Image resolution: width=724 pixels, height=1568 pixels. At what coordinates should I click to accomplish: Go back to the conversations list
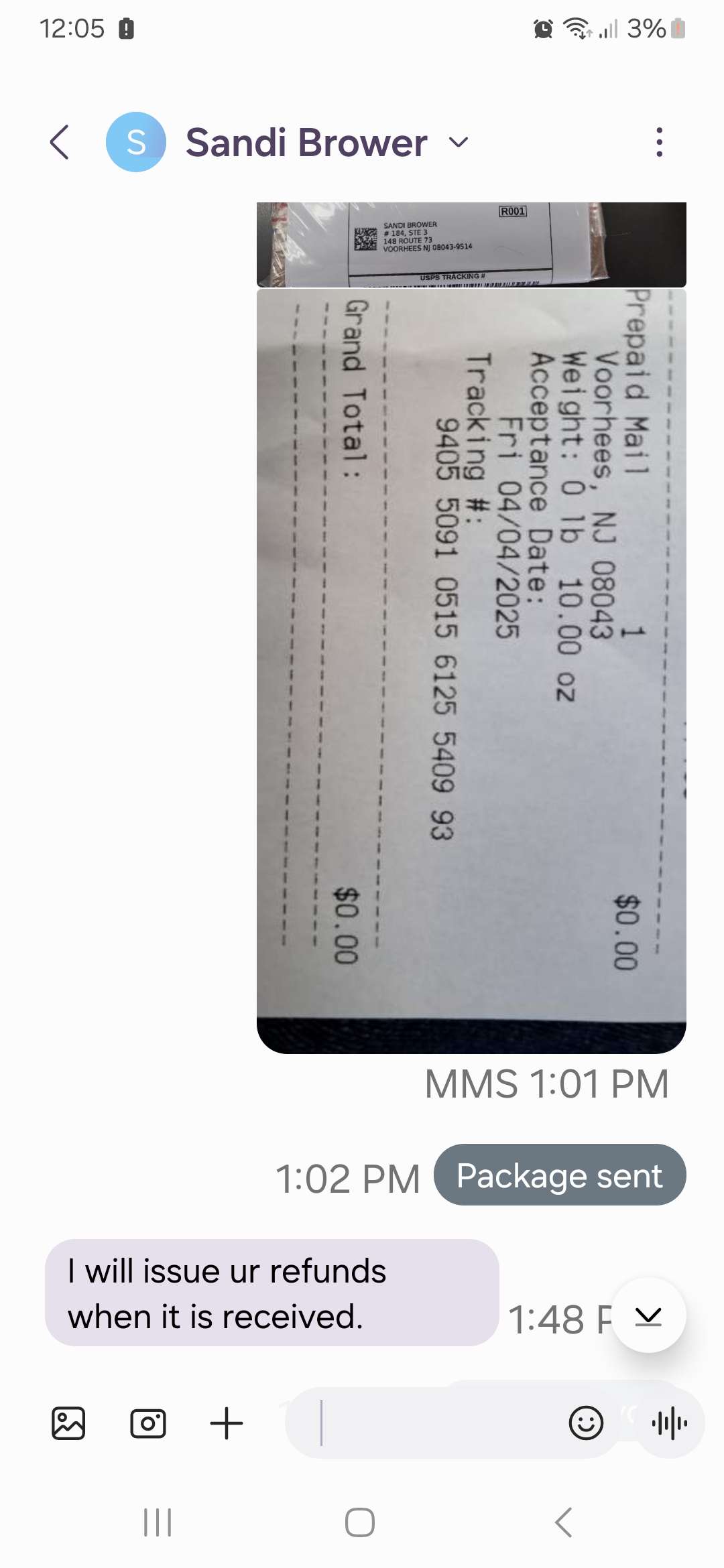tap(60, 142)
